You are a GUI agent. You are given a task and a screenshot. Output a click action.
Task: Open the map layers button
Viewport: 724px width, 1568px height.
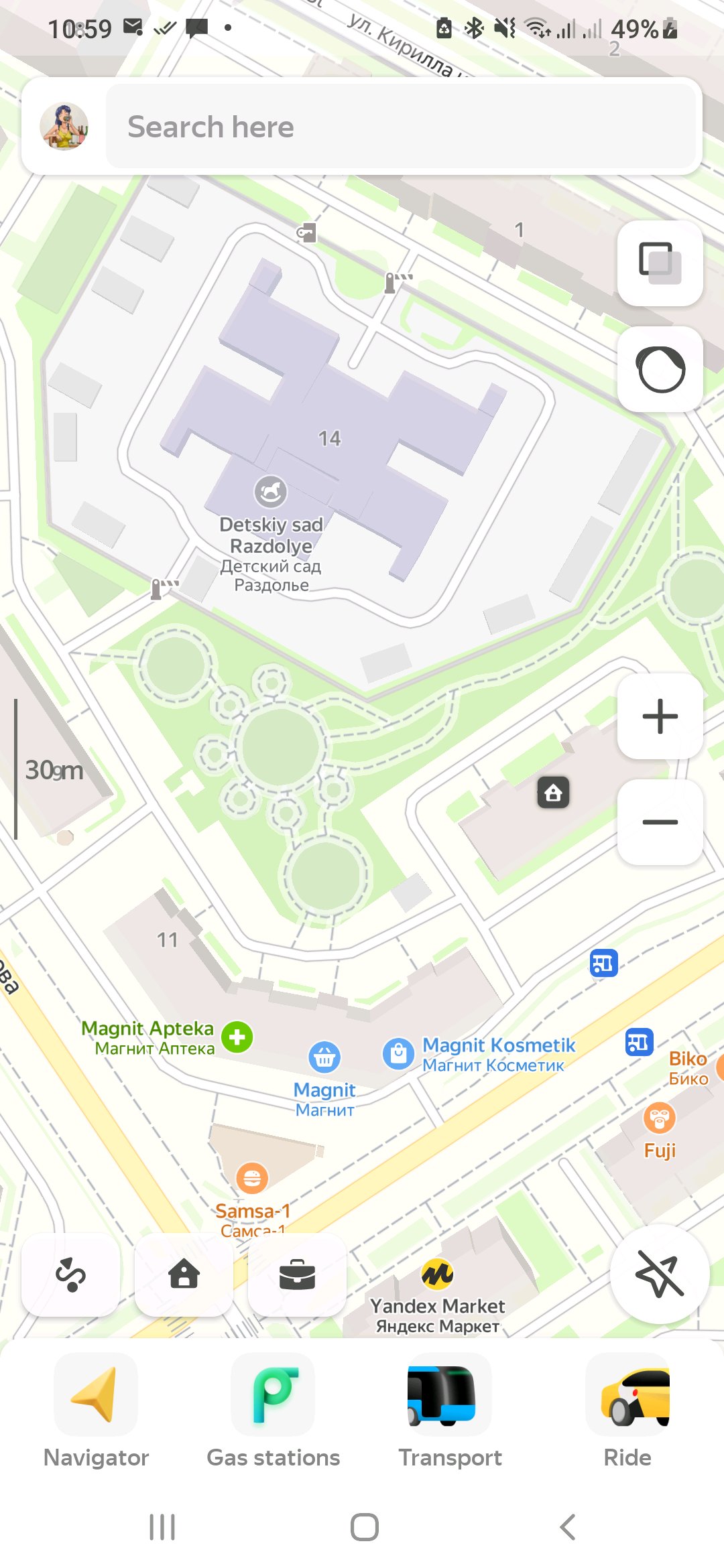pyautogui.click(x=660, y=263)
